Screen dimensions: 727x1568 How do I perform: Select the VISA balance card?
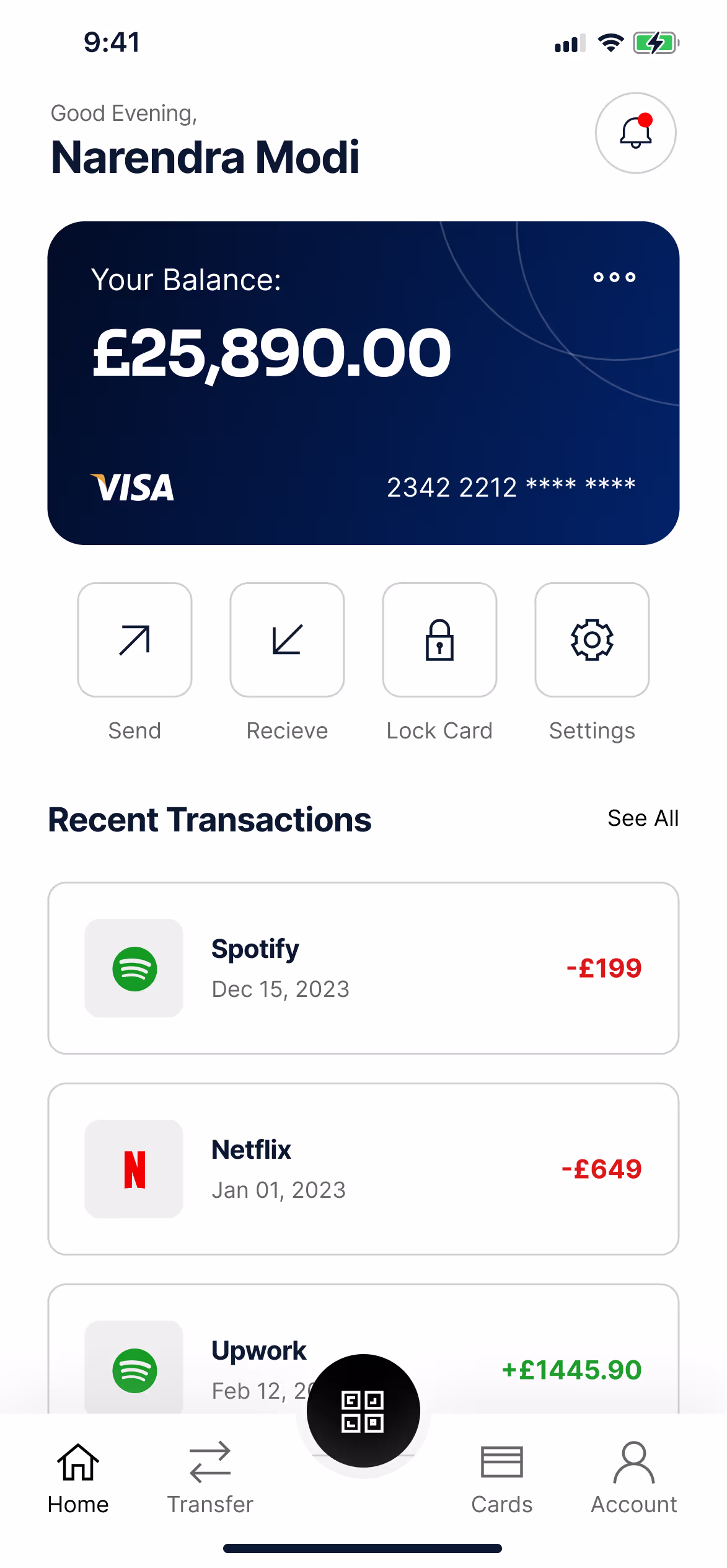click(363, 383)
